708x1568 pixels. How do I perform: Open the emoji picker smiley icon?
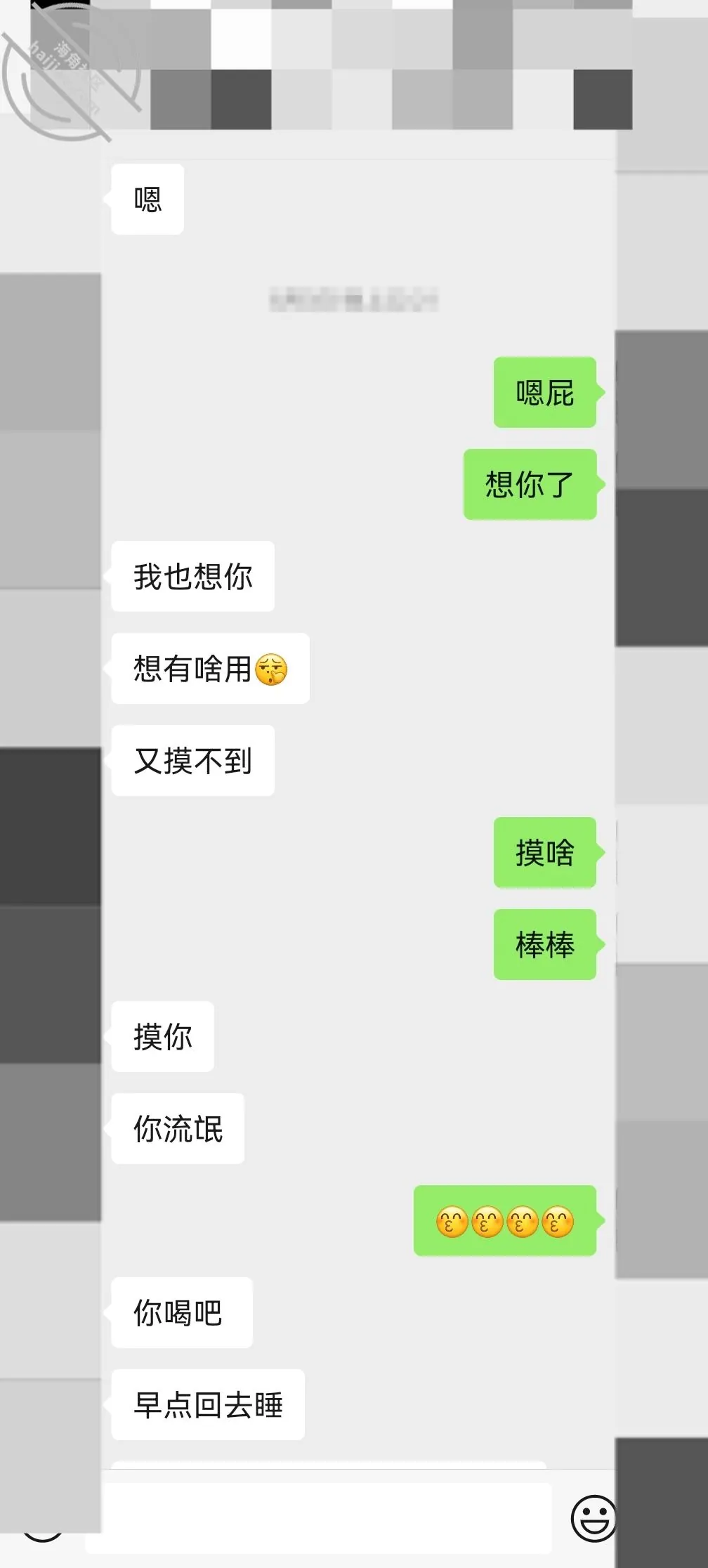pyautogui.click(x=594, y=1518)
